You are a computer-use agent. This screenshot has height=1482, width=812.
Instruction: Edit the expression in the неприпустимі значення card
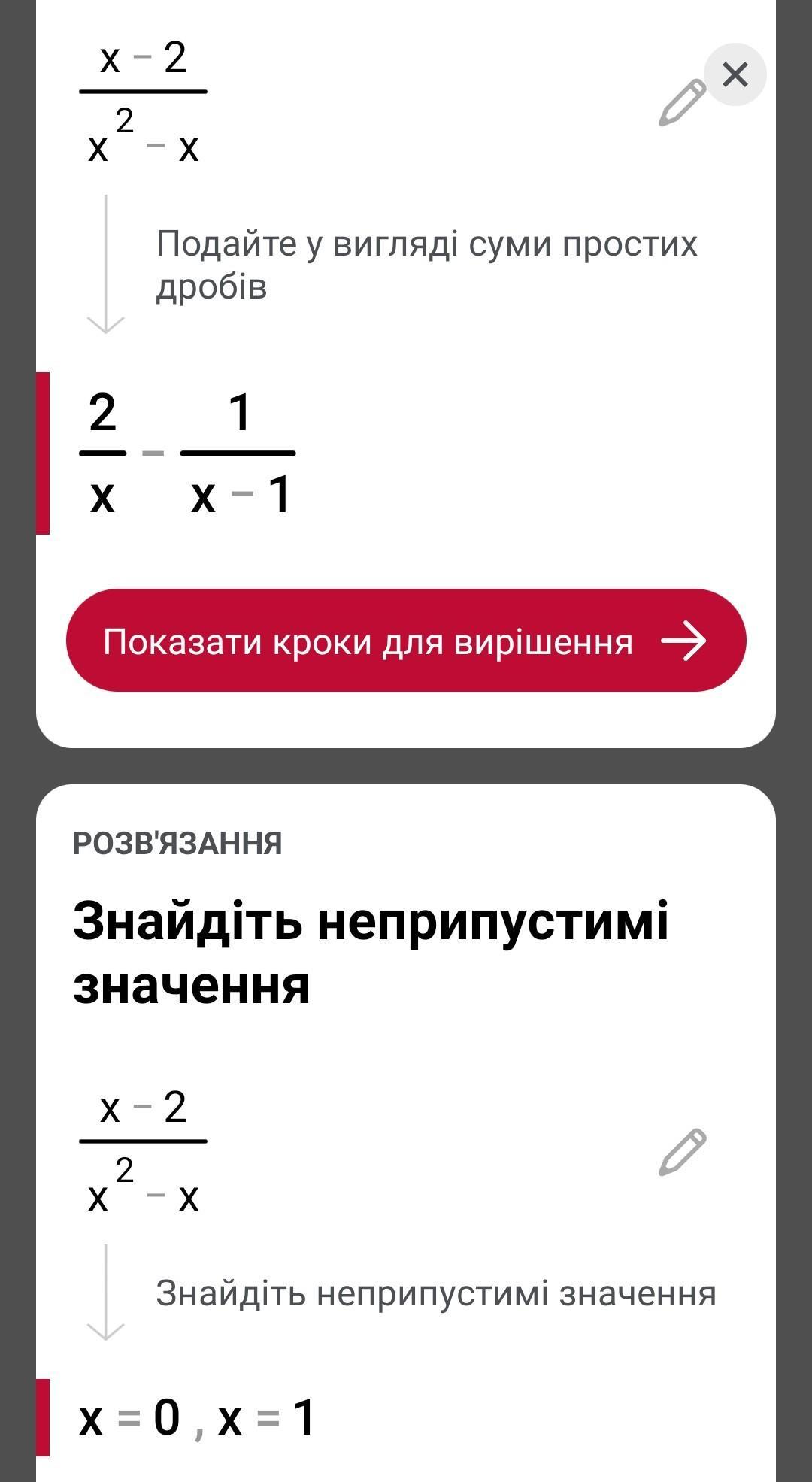coord(681,1152)
